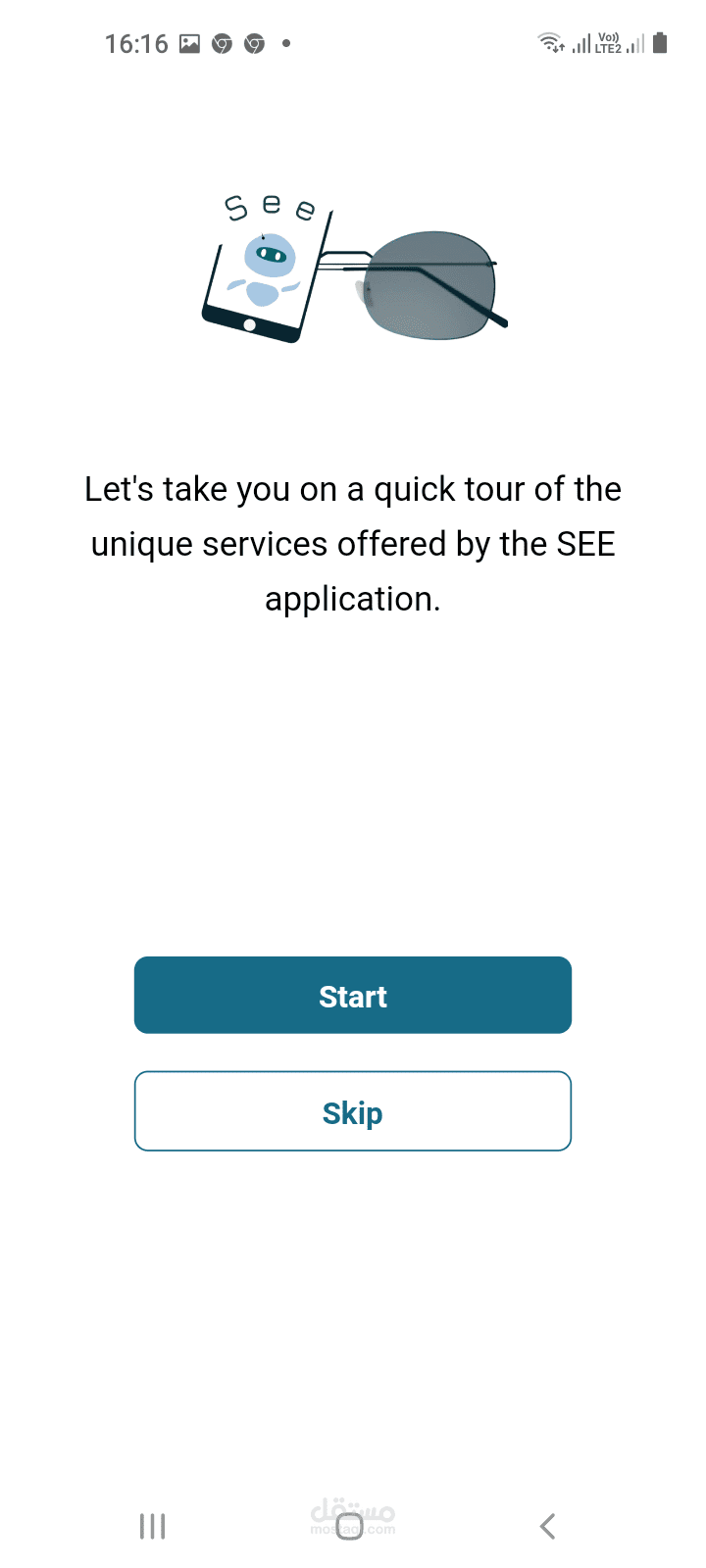Start the SEE application tour
706x1568 pixels.
(x=353, y=996)
